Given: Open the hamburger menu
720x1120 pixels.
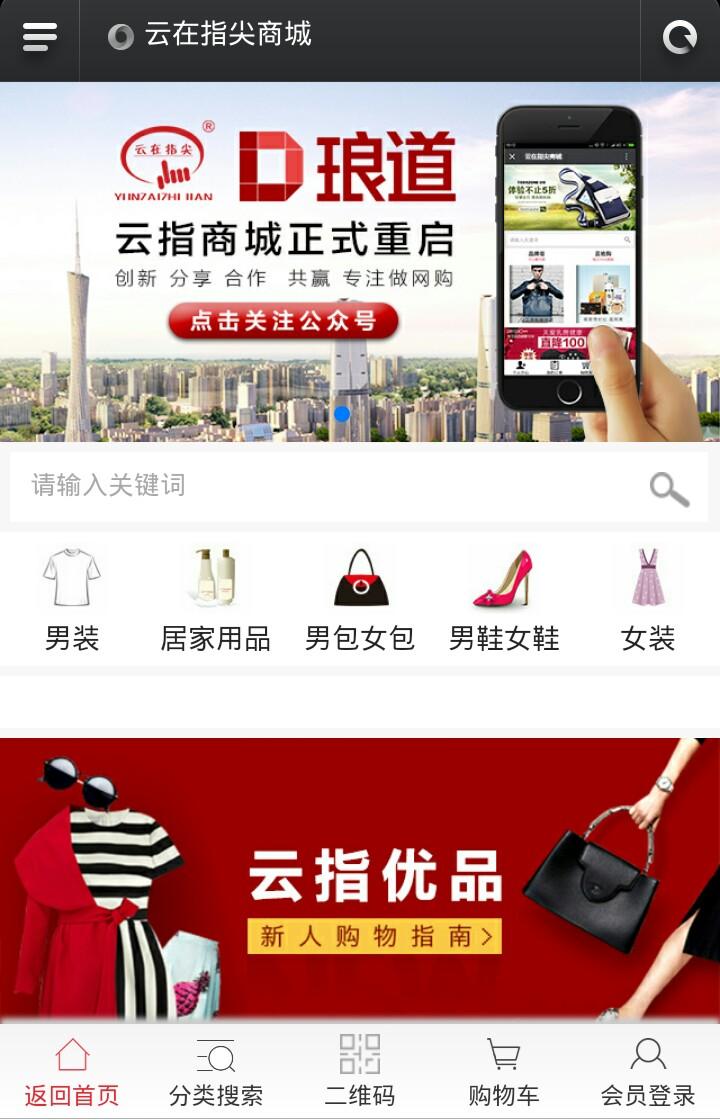Looking at the screenshot, I should [x=40, y=38].
